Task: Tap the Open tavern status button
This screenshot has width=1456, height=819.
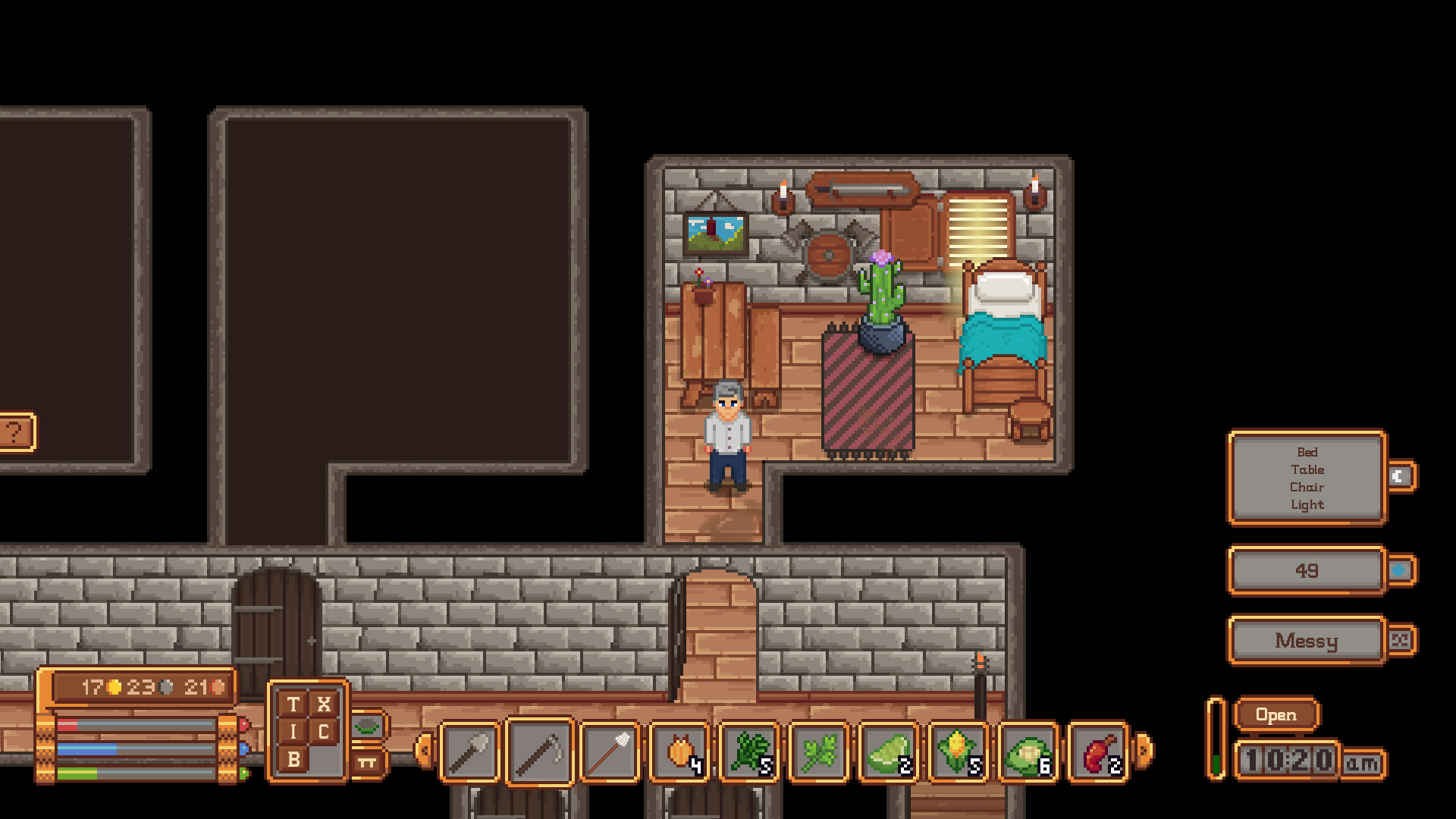Action: pos(1276,715)
